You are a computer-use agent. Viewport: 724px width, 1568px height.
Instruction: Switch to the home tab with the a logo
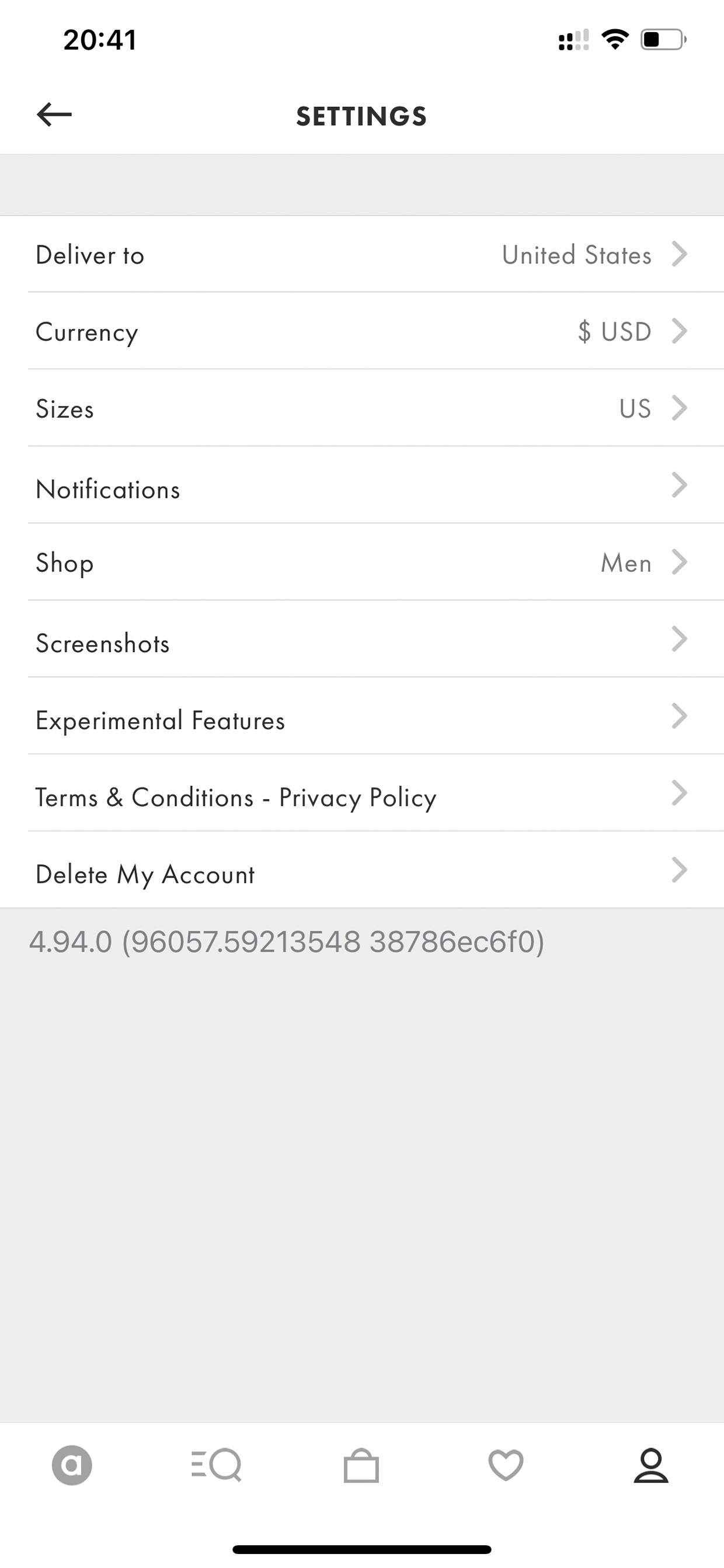tap(72, 1465)
